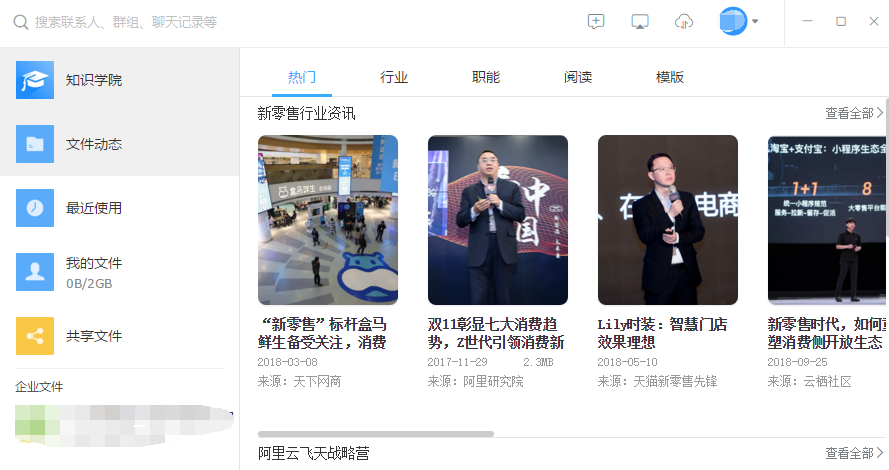This screenshot has width=889, height=470.
Task: Open 共享文件 in the sidebar
Action: [x=93, y=336]
